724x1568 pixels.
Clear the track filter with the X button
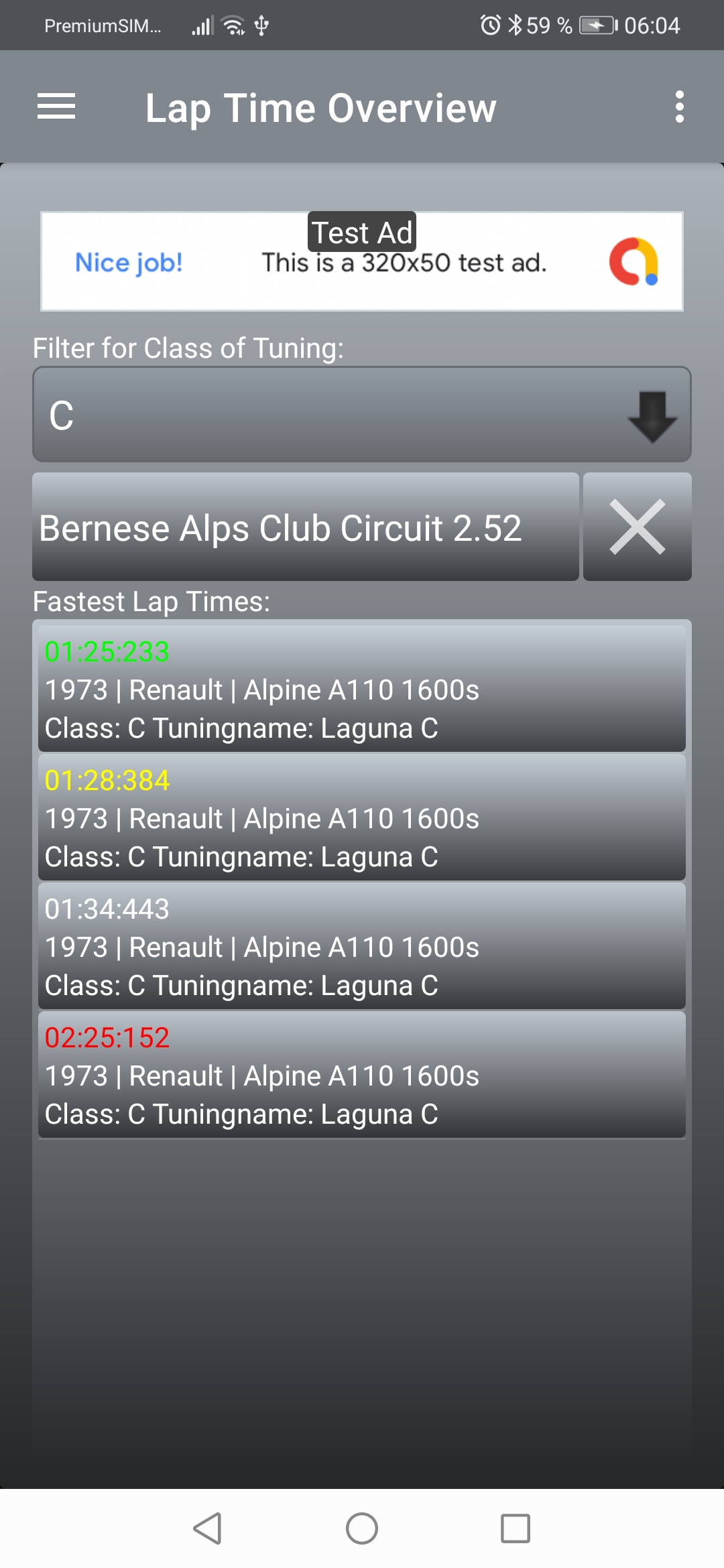tap(637, 527)
